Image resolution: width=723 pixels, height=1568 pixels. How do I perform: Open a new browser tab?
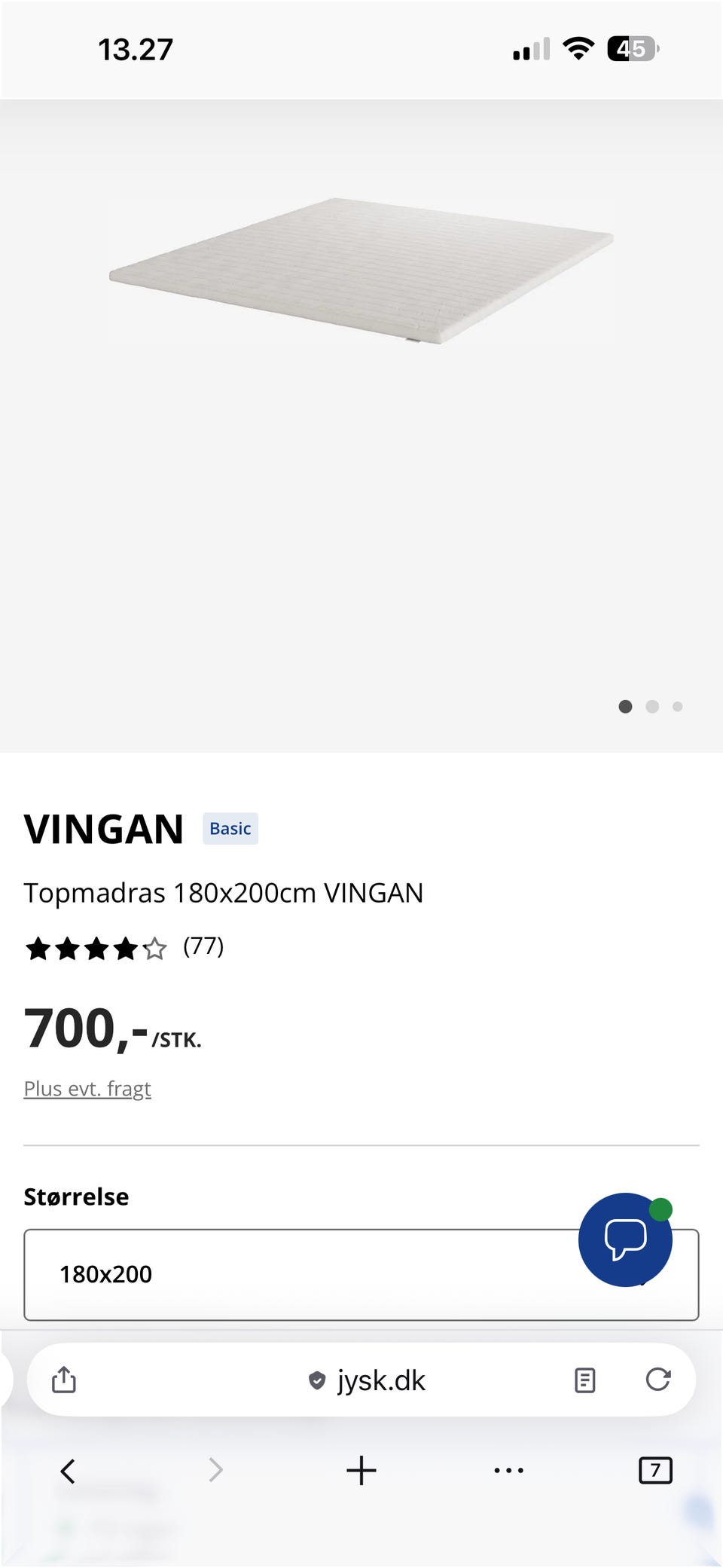coord(361,1470)
